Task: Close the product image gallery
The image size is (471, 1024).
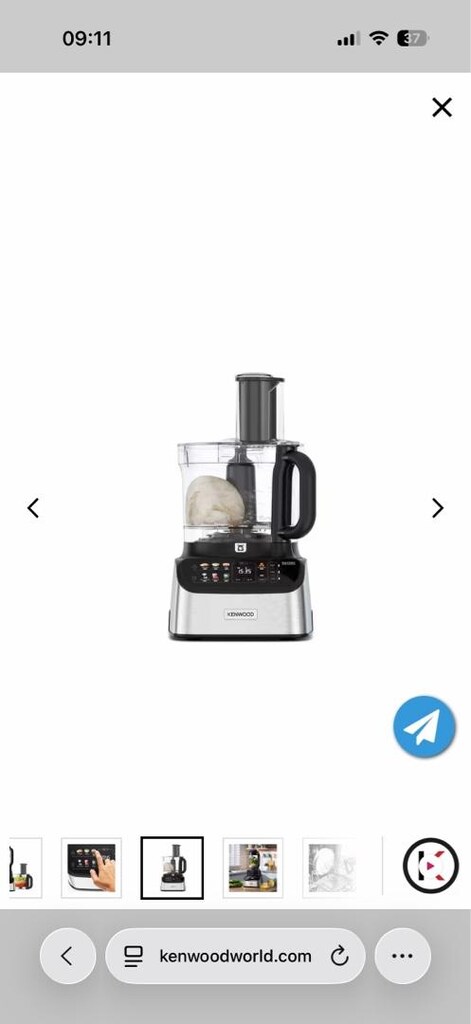Action: pos(442,107)
